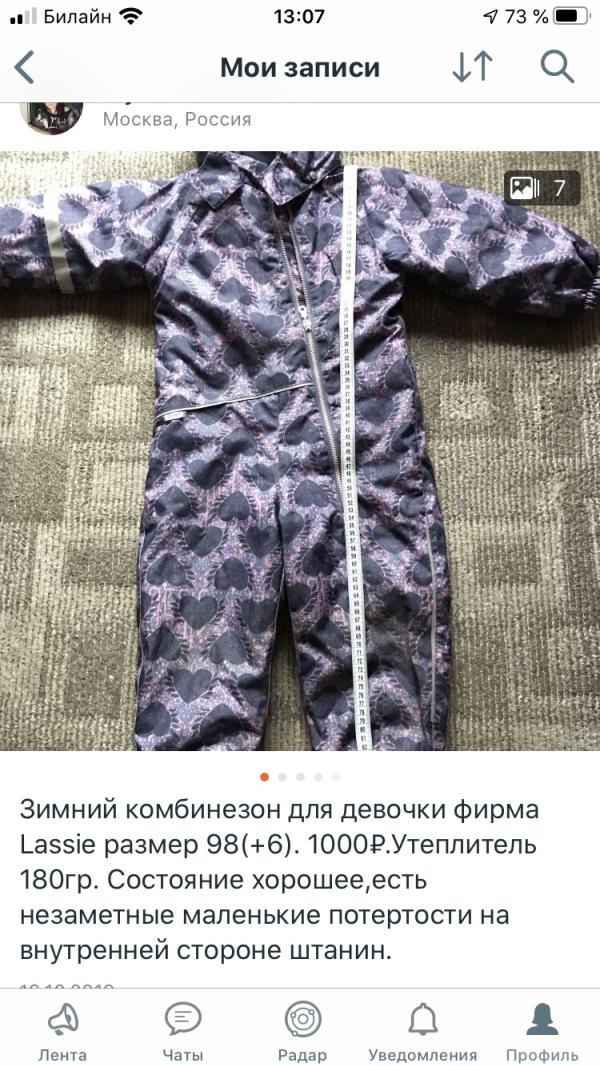Open the Профиль tab

(x=542, y=1031)
